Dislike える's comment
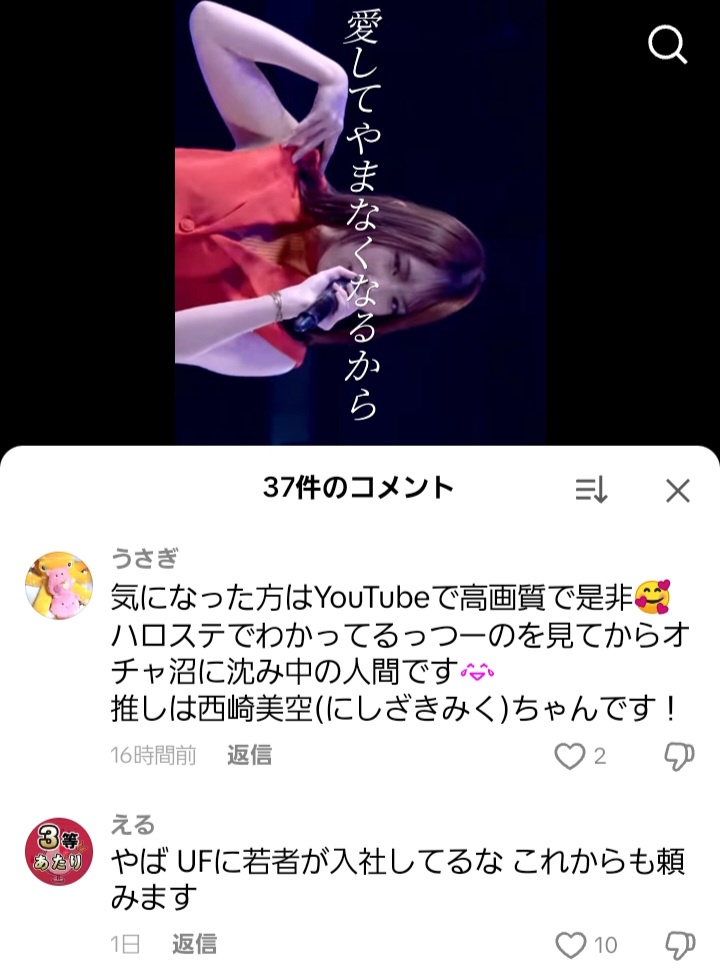This screenshot has width=720, height=979. click(x=679, y=944)
